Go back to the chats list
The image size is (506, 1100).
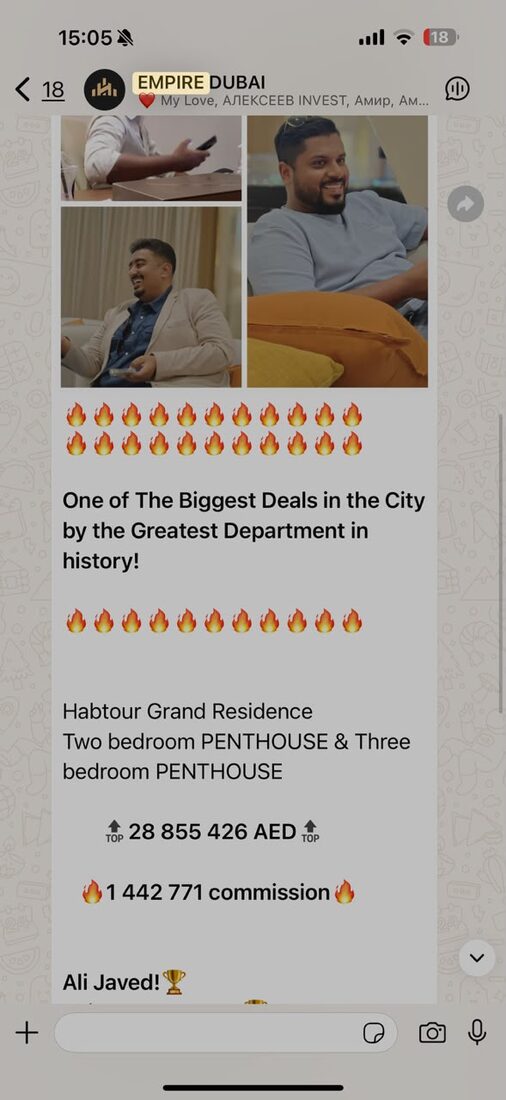39,90
